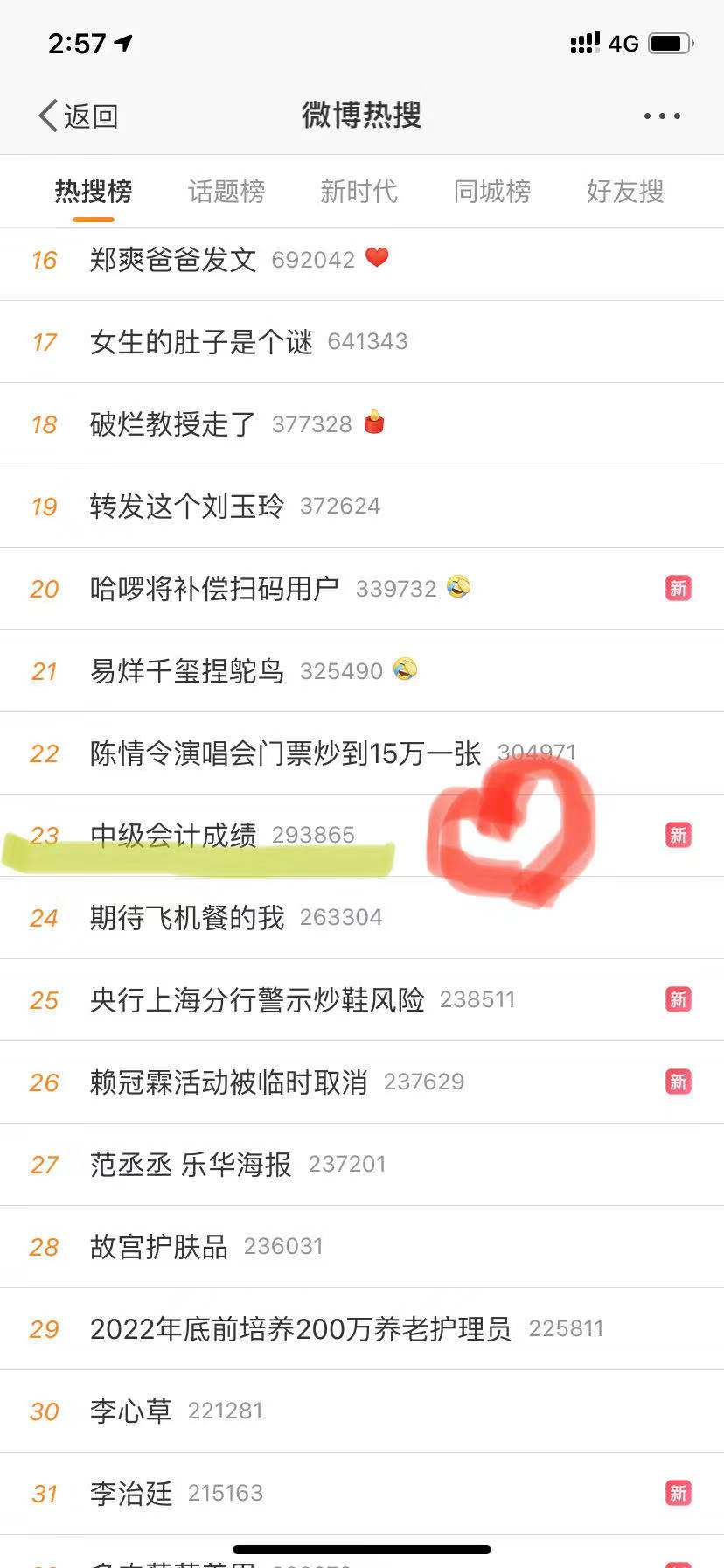Open hot search 郑爽爸爸发文
This screenshot has height=1568, width=724.
(173, 260)
